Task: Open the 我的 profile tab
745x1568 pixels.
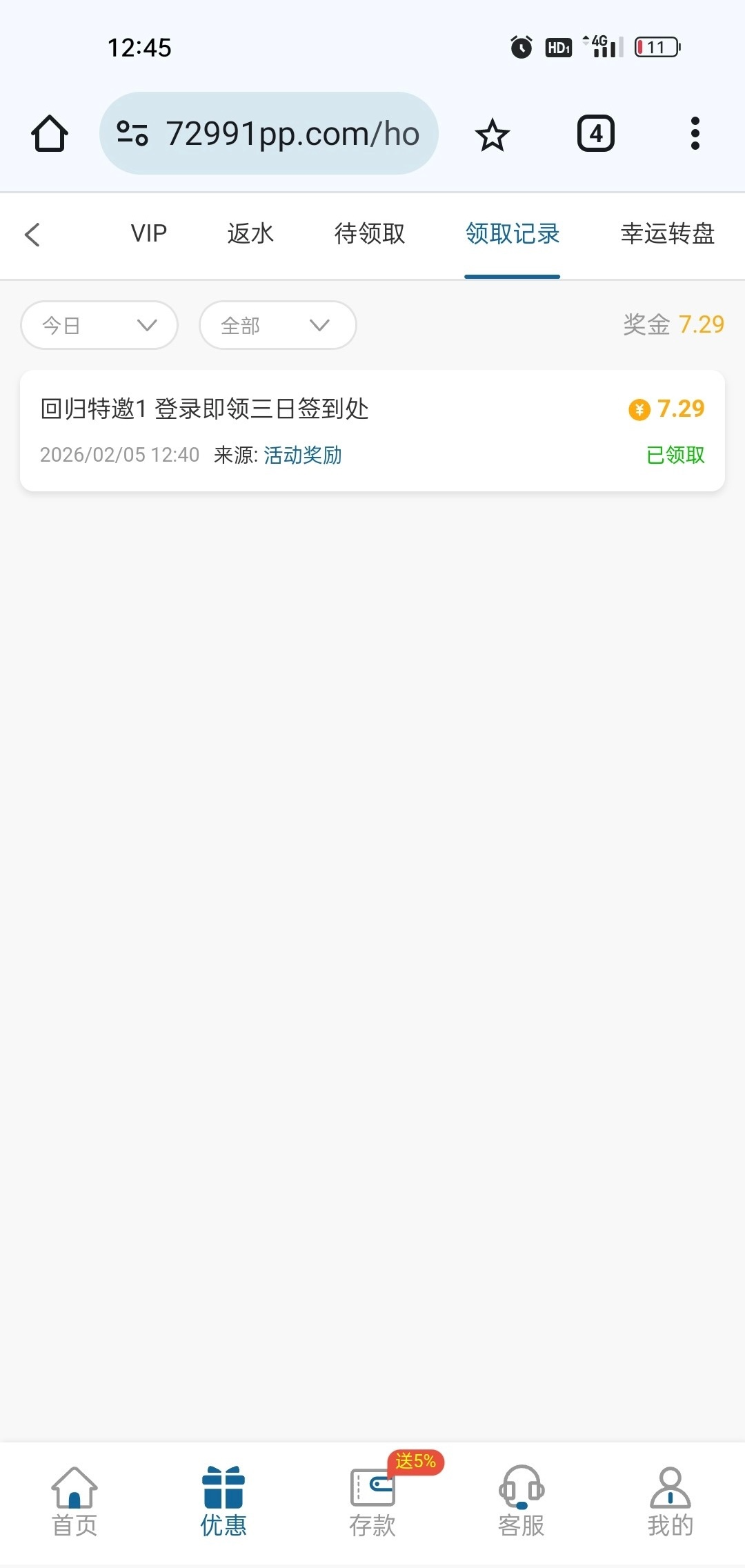Action: click(x=670, y=1501)
